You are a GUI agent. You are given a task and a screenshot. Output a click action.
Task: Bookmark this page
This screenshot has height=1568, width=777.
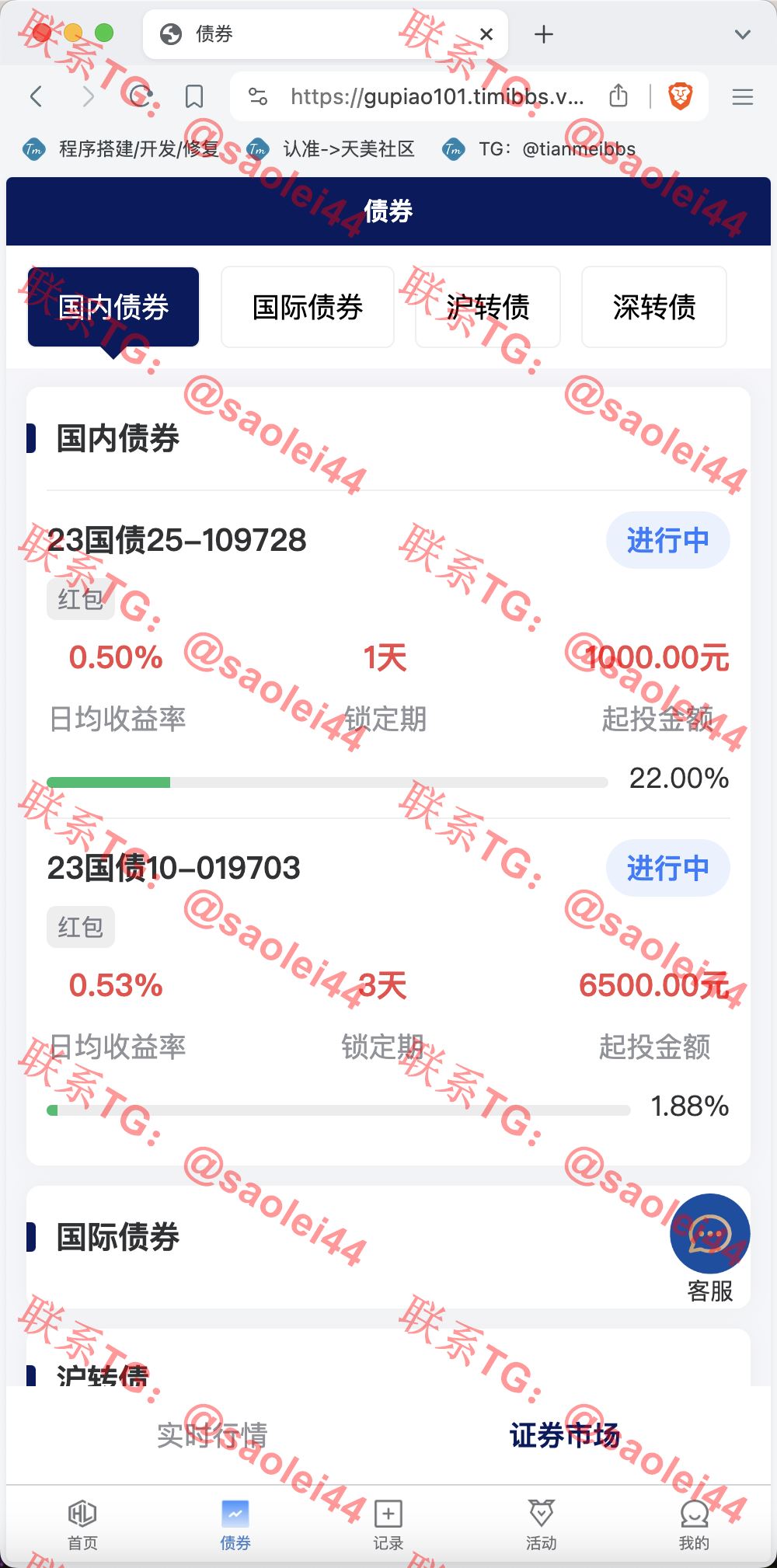point(194,96)
